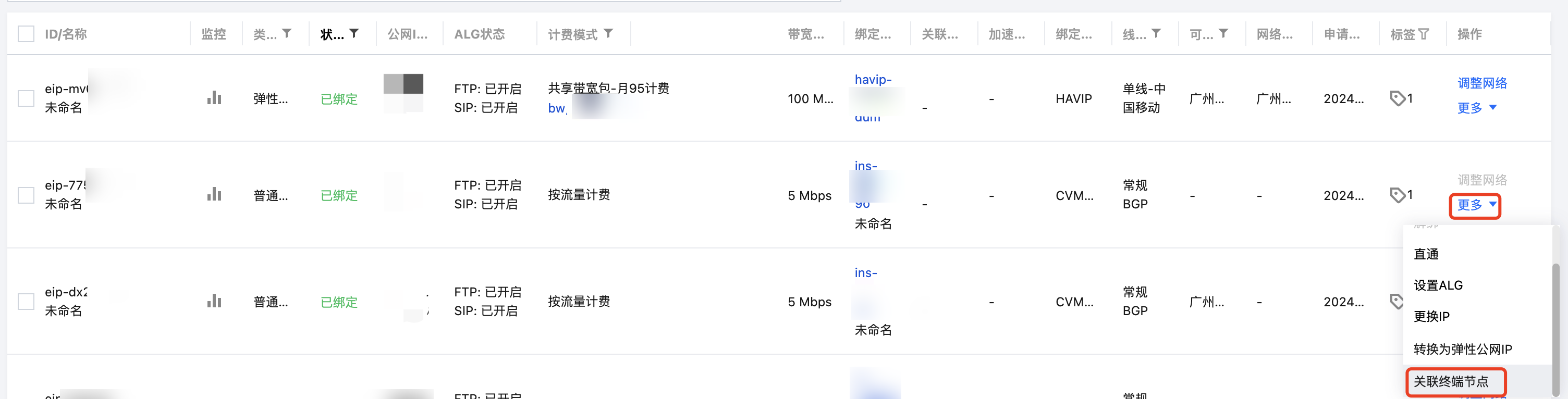Screen dimensions: 1568x399
Task: Select 设置ALG menu option
Action: click(1438, 285)
